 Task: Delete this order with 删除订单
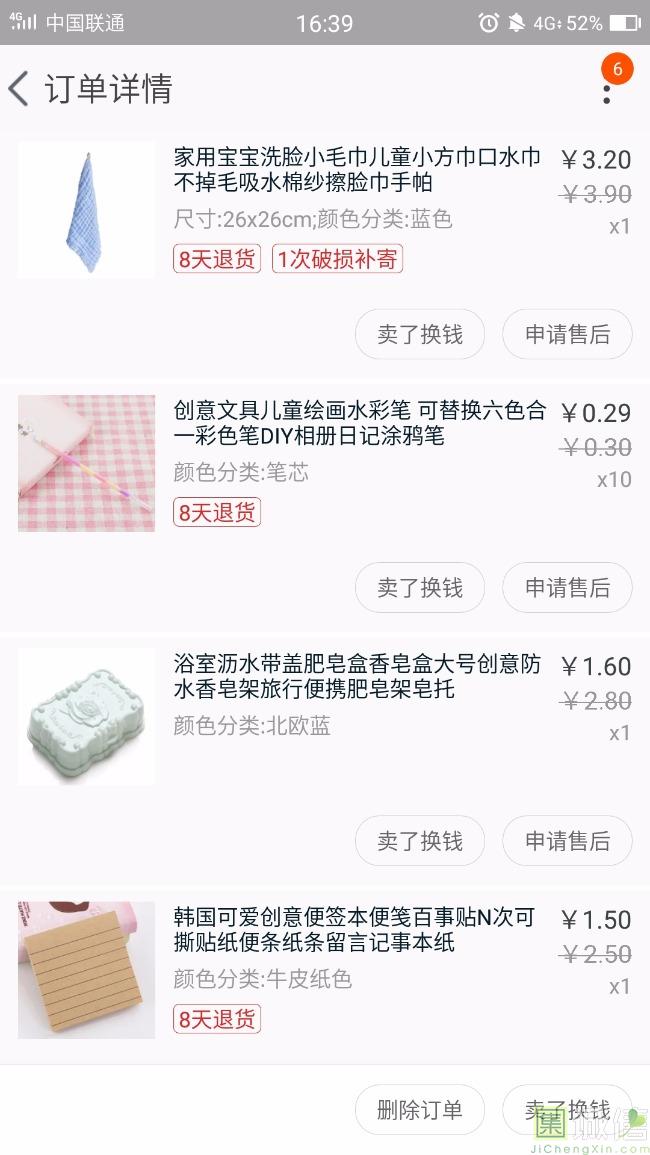pos(420,1109)
